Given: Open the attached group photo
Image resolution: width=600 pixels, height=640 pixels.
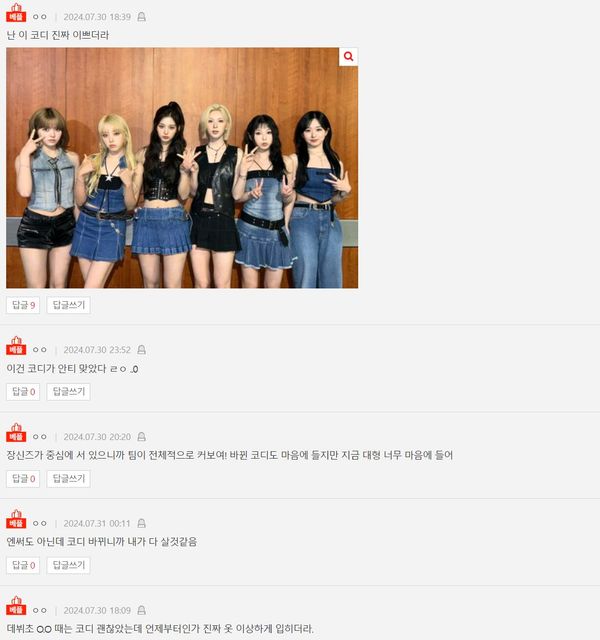Looking at the screenshot, I should click(x=182, y=168).
